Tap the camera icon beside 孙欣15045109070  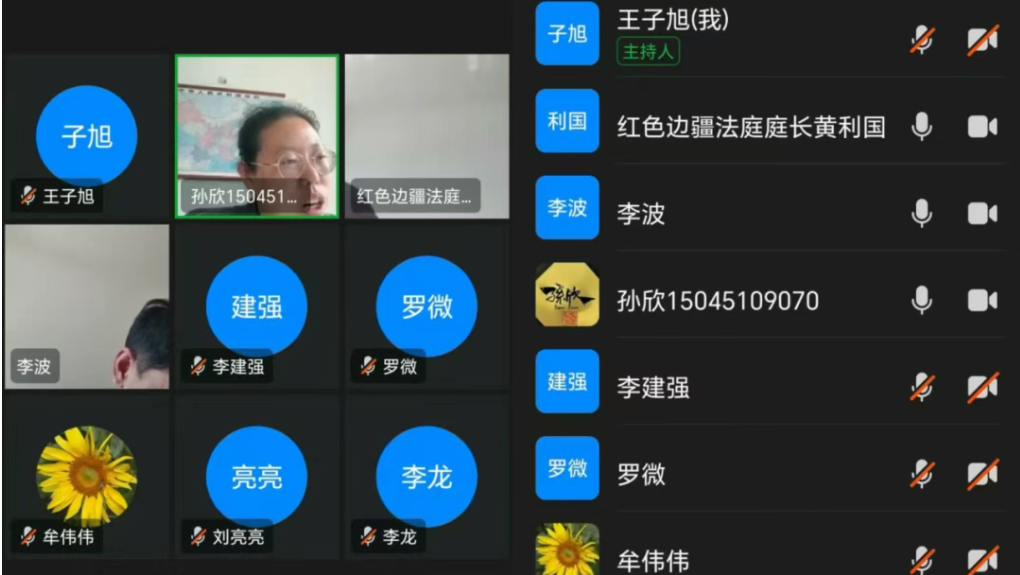click(982, 300)
